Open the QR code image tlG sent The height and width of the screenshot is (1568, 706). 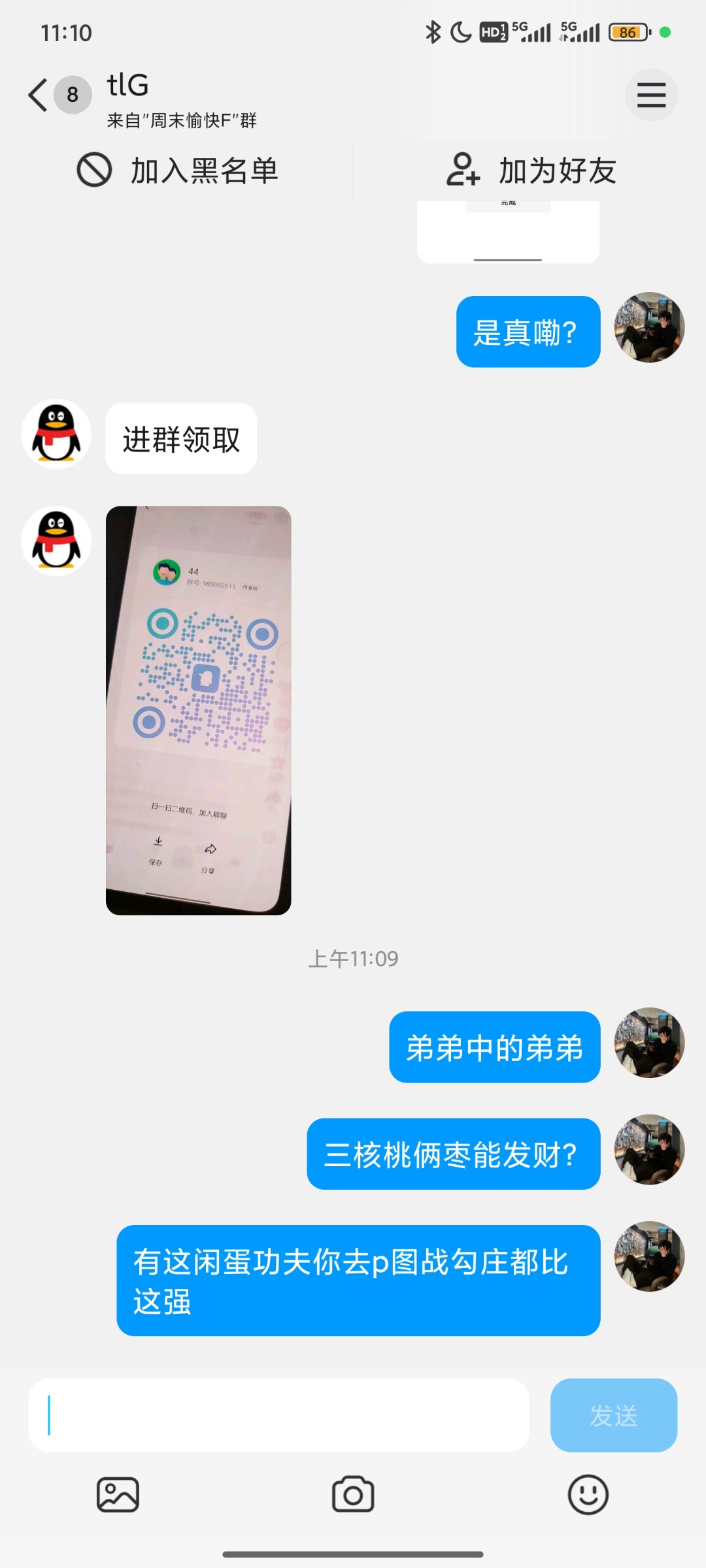(x=198, y=710)
